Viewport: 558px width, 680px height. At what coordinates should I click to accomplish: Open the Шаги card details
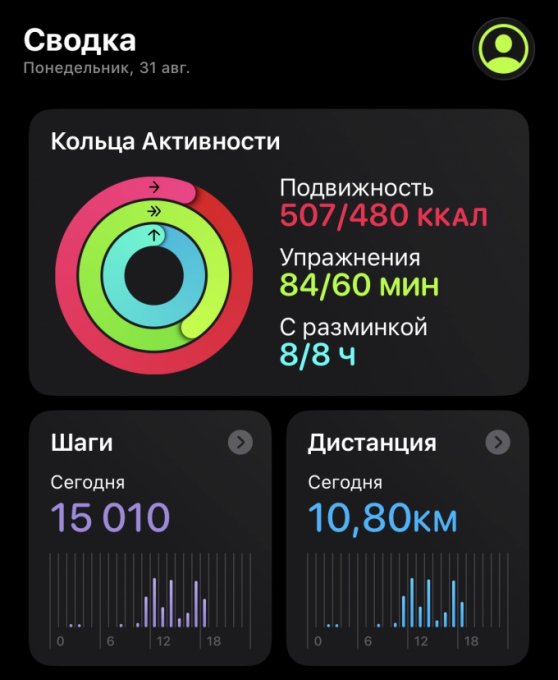[x=240, y=442]
